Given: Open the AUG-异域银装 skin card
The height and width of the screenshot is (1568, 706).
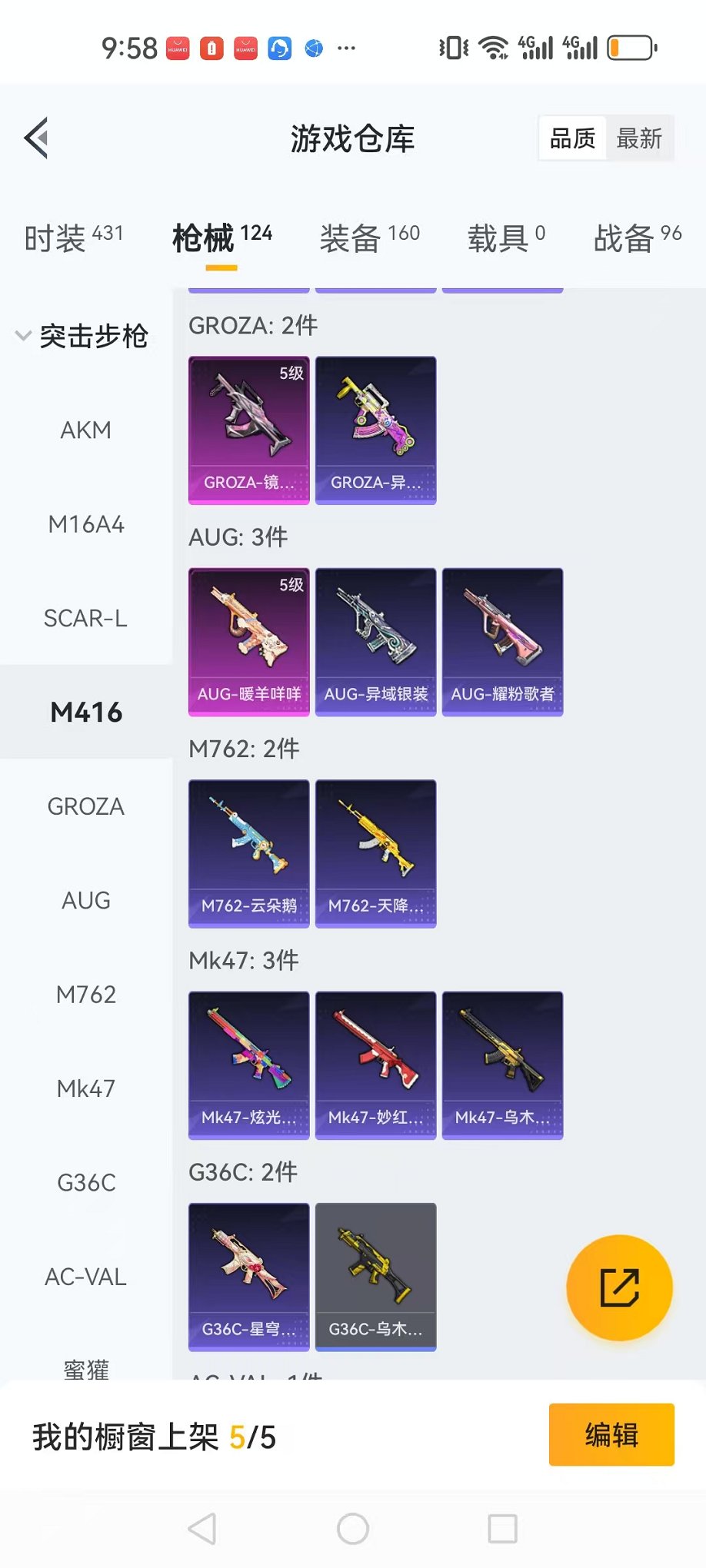Looking at the screenshot, I should (376, 642).
